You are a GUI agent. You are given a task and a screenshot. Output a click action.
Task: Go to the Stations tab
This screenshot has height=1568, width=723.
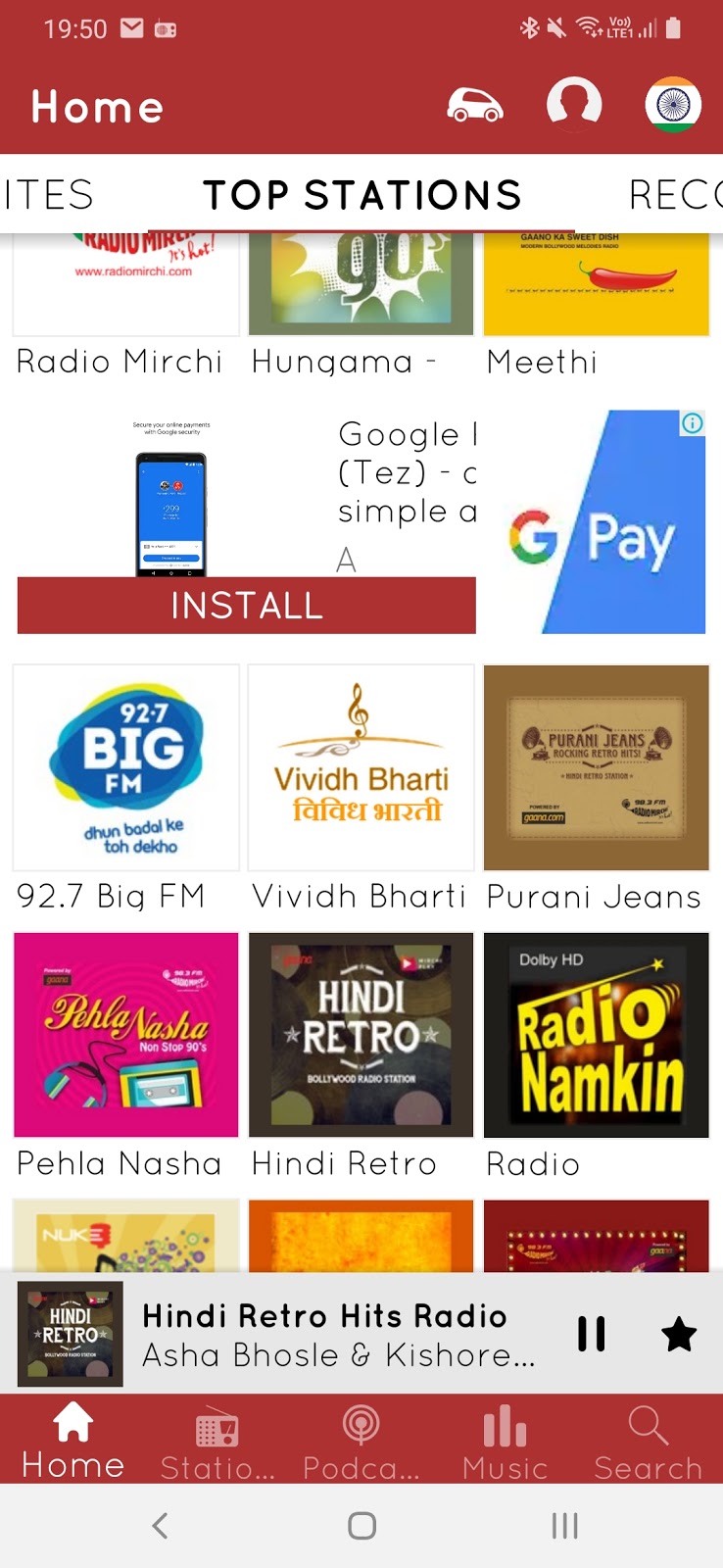click(x=217, y=1443)
